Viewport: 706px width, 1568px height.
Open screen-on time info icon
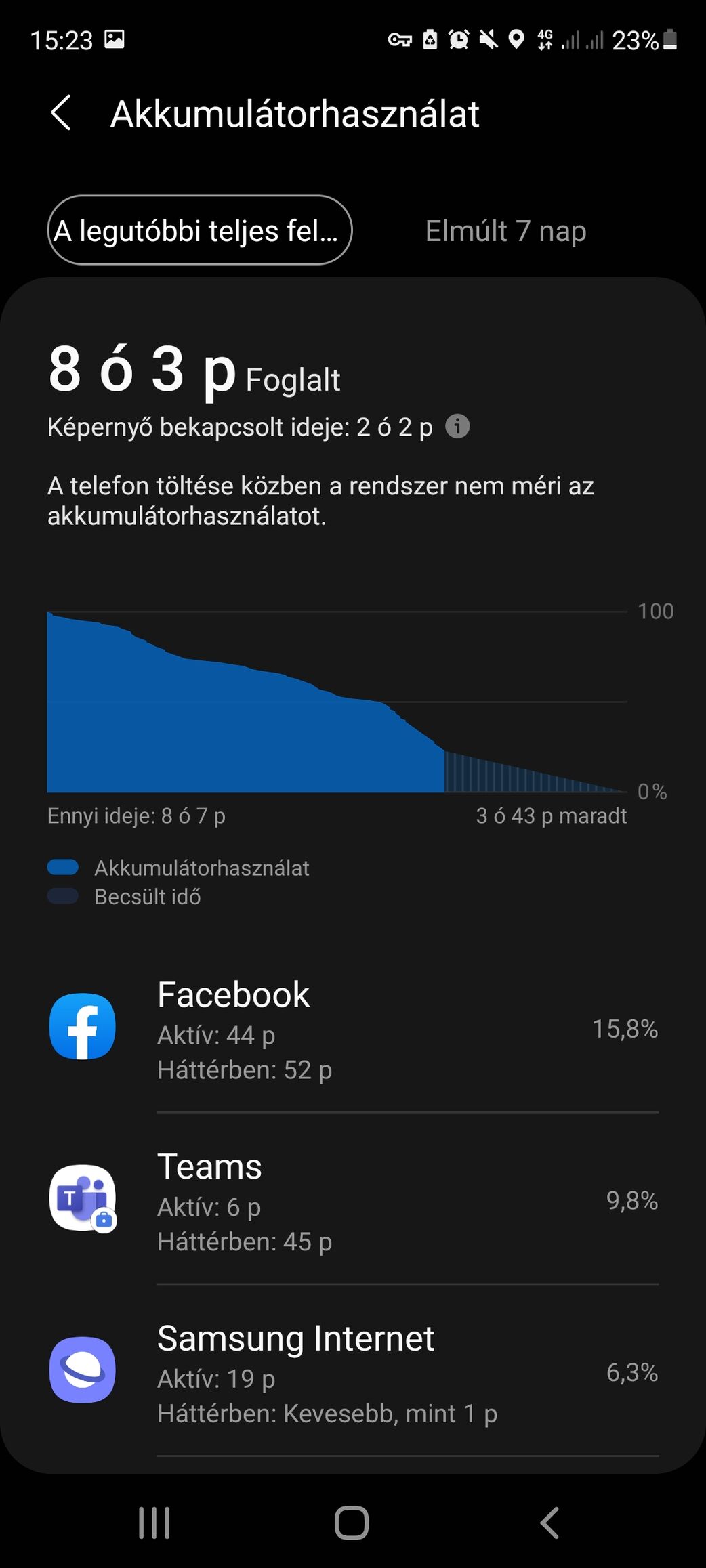[457, 427]
